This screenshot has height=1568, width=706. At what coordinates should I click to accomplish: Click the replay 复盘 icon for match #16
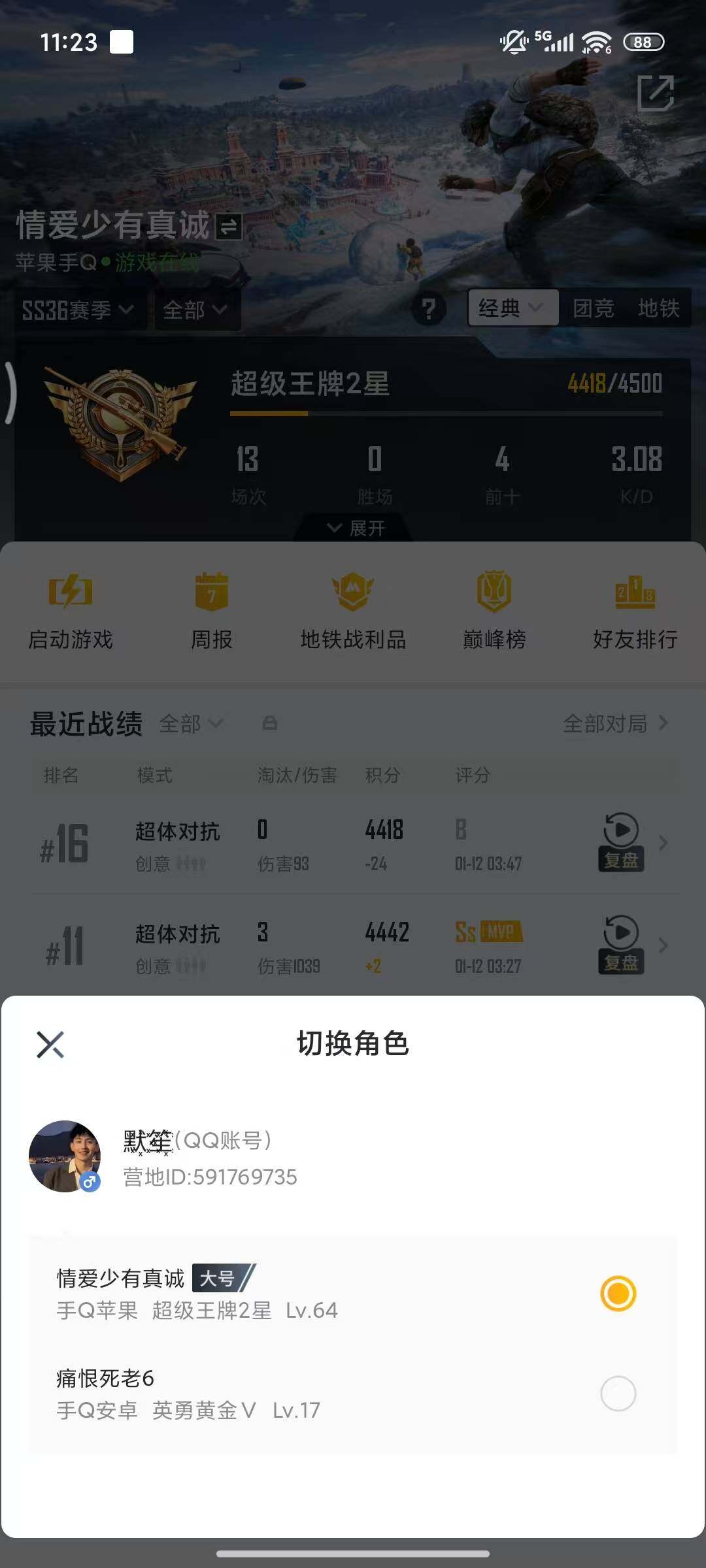click(621, 836)
